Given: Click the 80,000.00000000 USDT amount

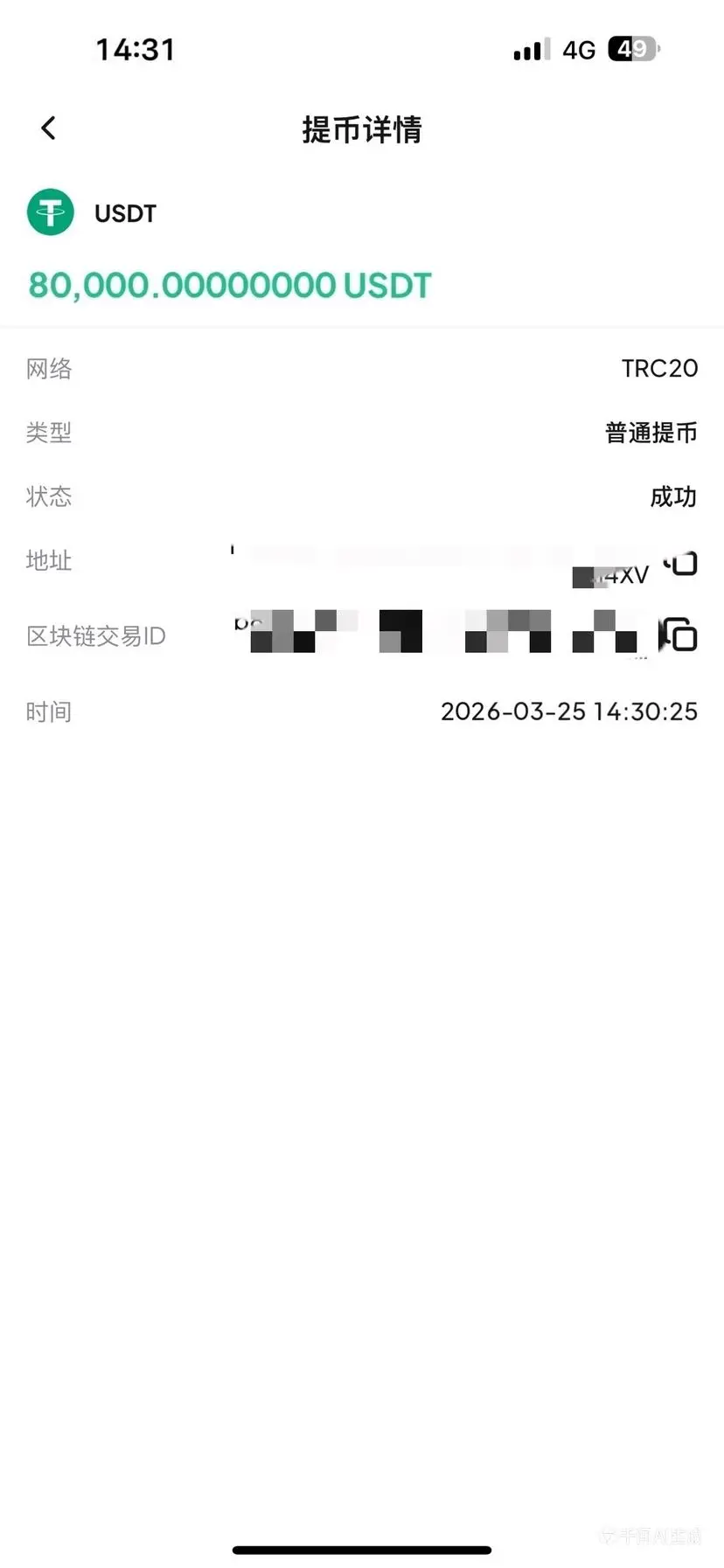Looking at the screenshot, I should pyautogui.click(x=229, y=284).
